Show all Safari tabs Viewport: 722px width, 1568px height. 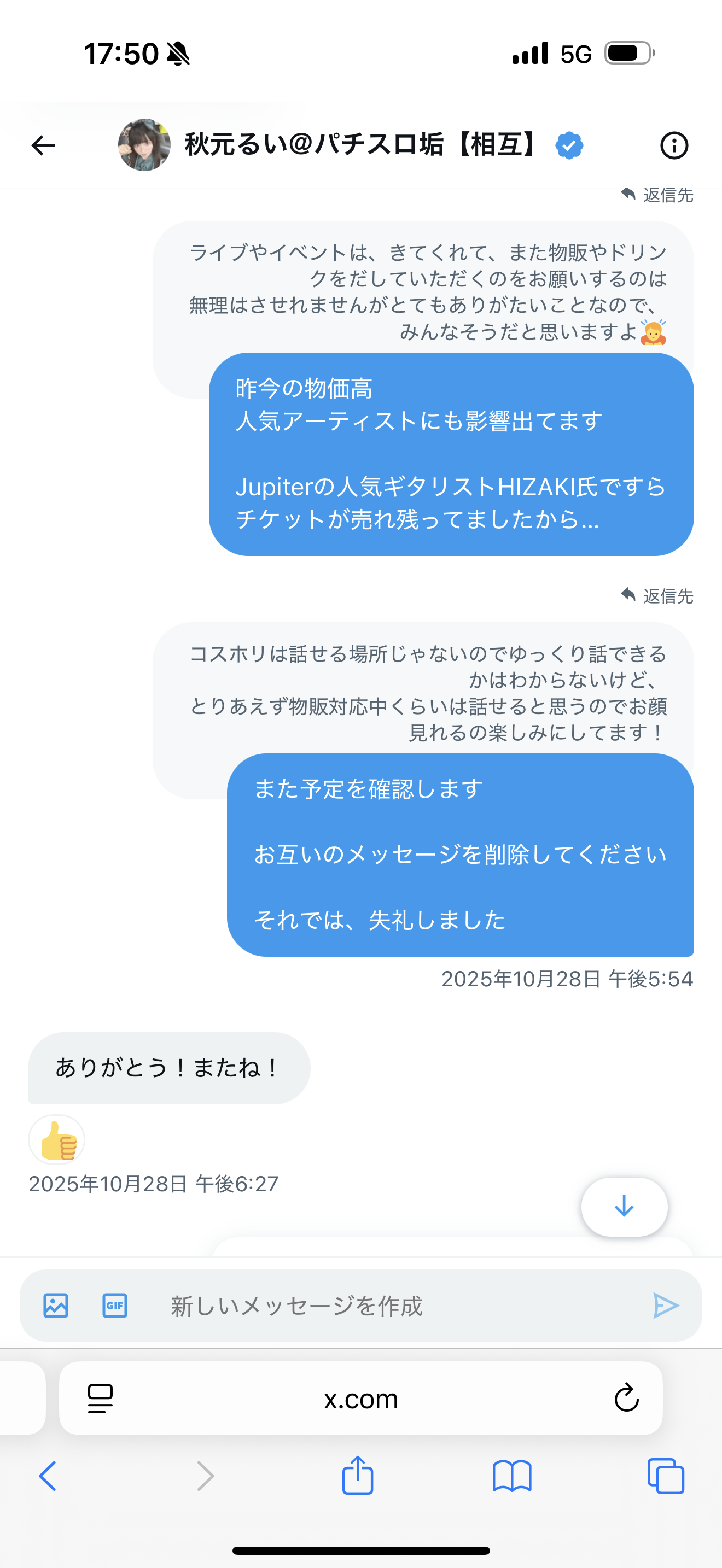(x=665, y=1476)
